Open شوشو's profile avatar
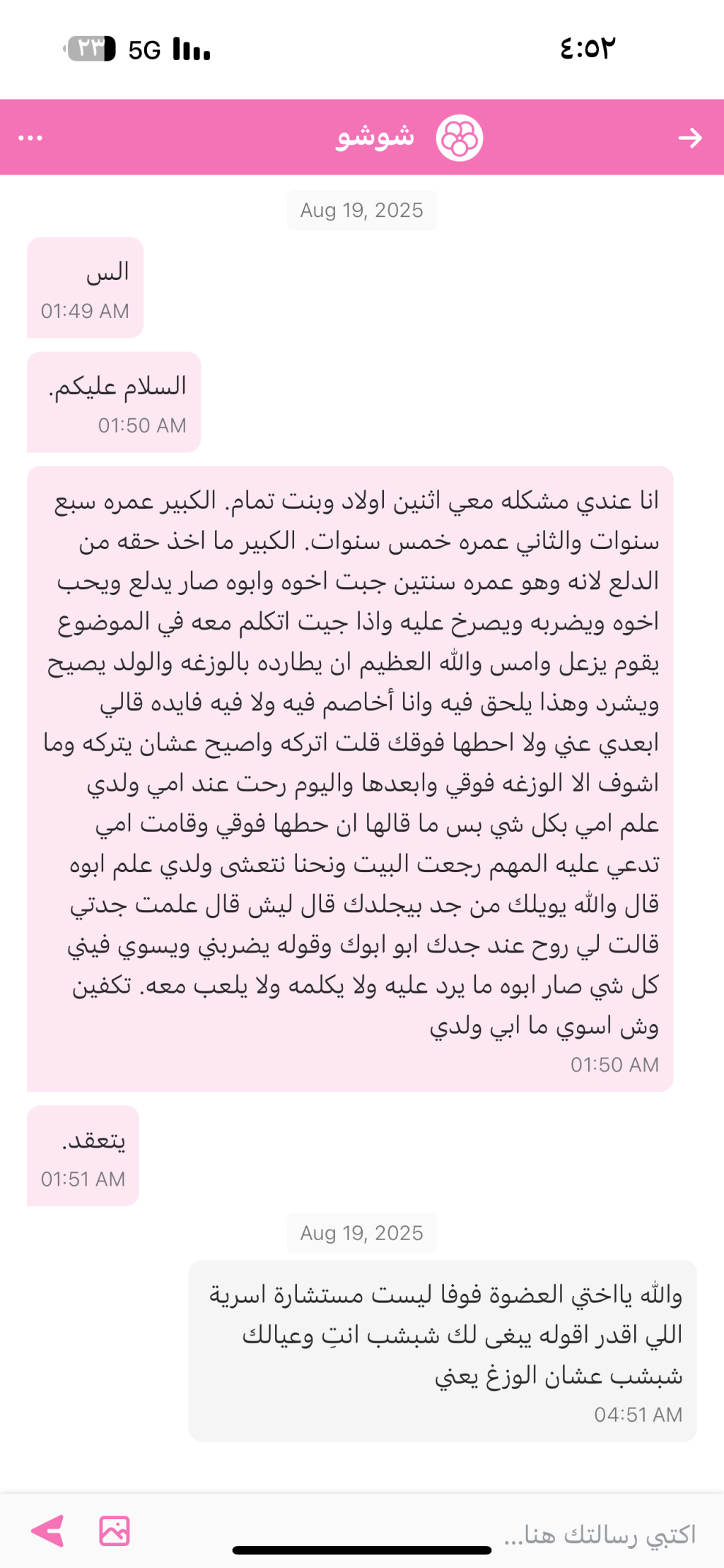Viewport: 724px width, 1568px height. coord(460,138)
